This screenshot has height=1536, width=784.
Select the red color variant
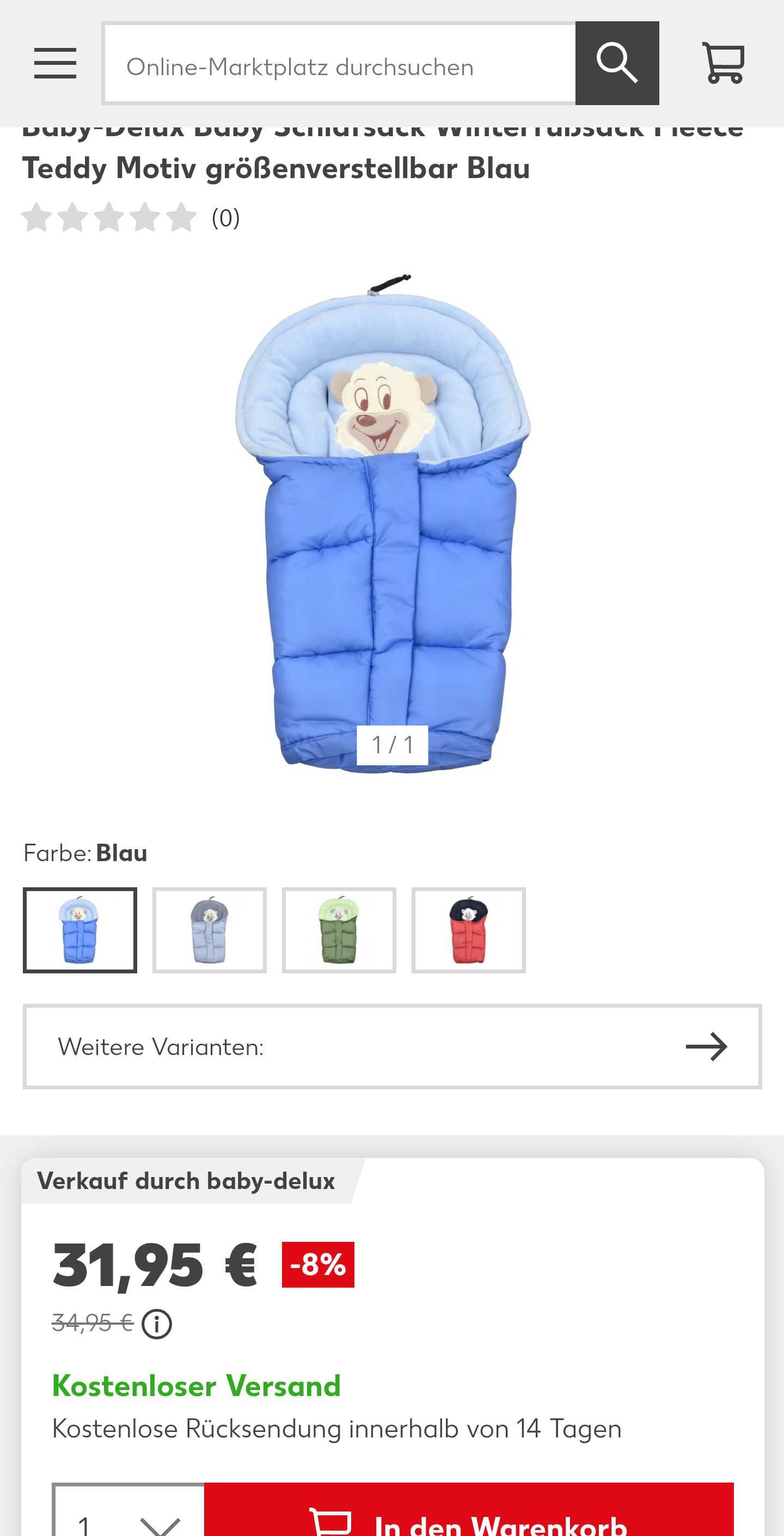pyautogui.click(x=468, y=930)
